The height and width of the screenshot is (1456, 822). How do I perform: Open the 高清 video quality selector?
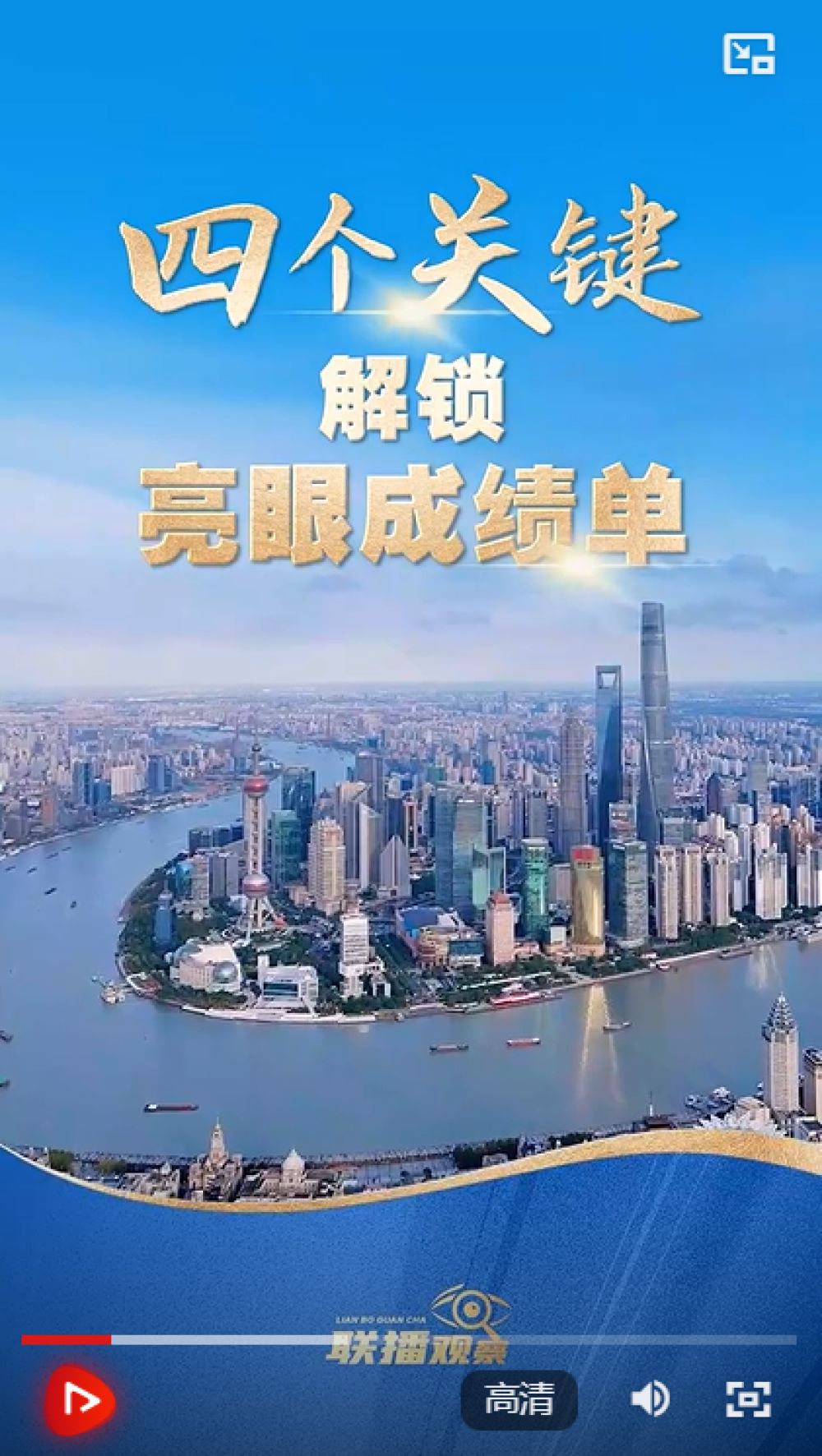[x=519, y=1398]
